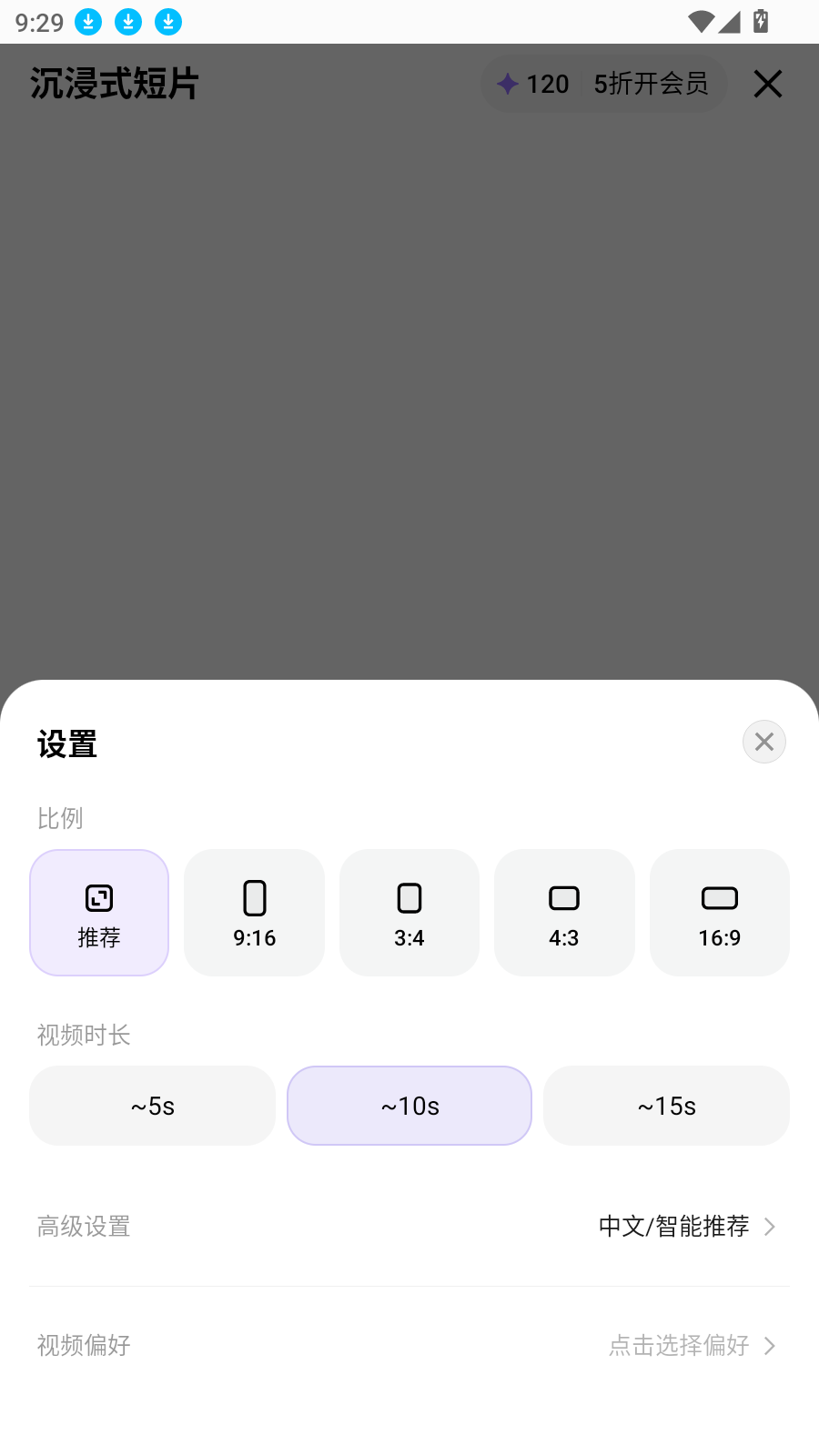Select the 16:9 widescreen aspect ratio icon

(x=720, y=898)
